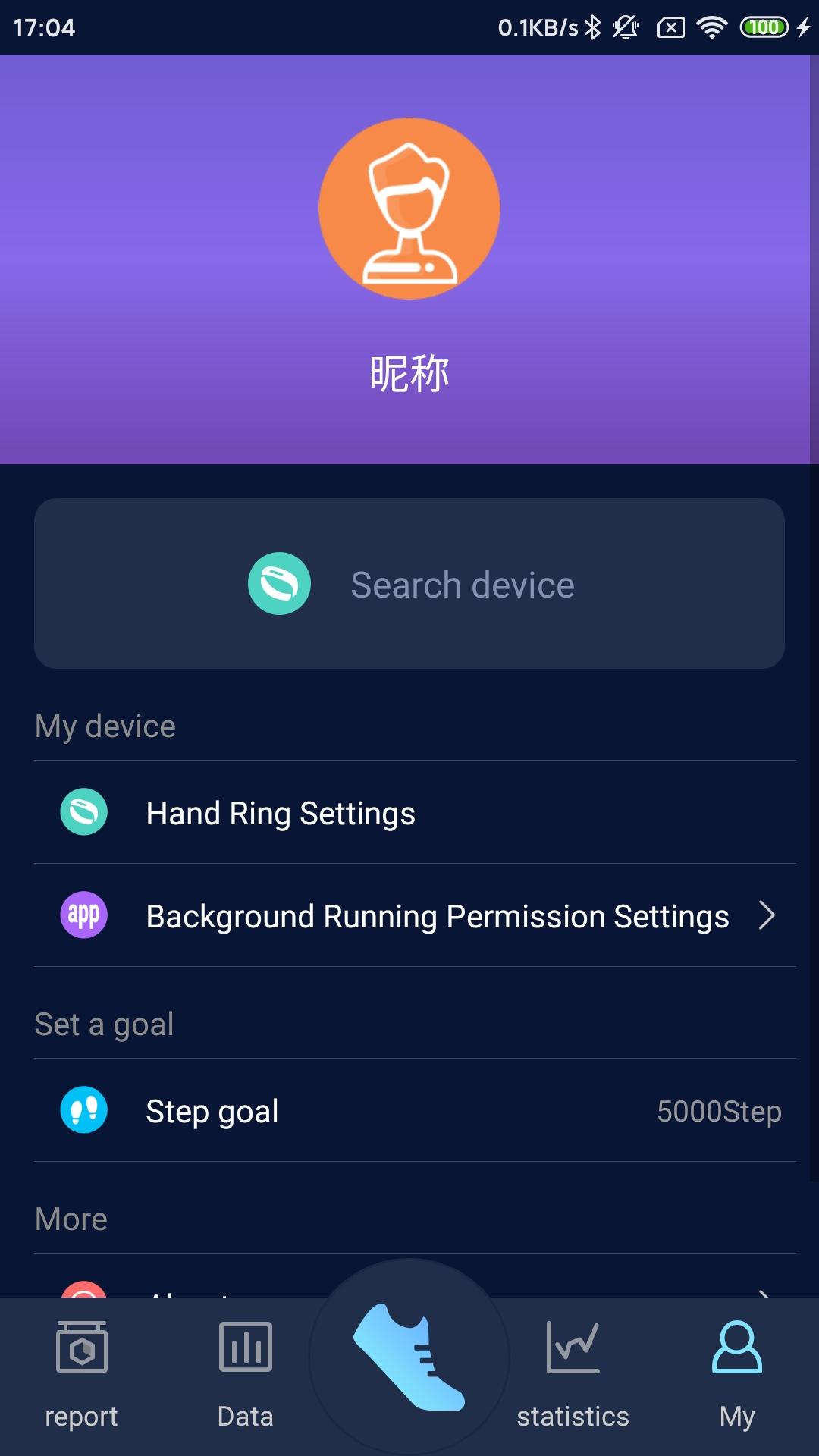
Task: Open the Step goal setting
Action: (415, 1110)
